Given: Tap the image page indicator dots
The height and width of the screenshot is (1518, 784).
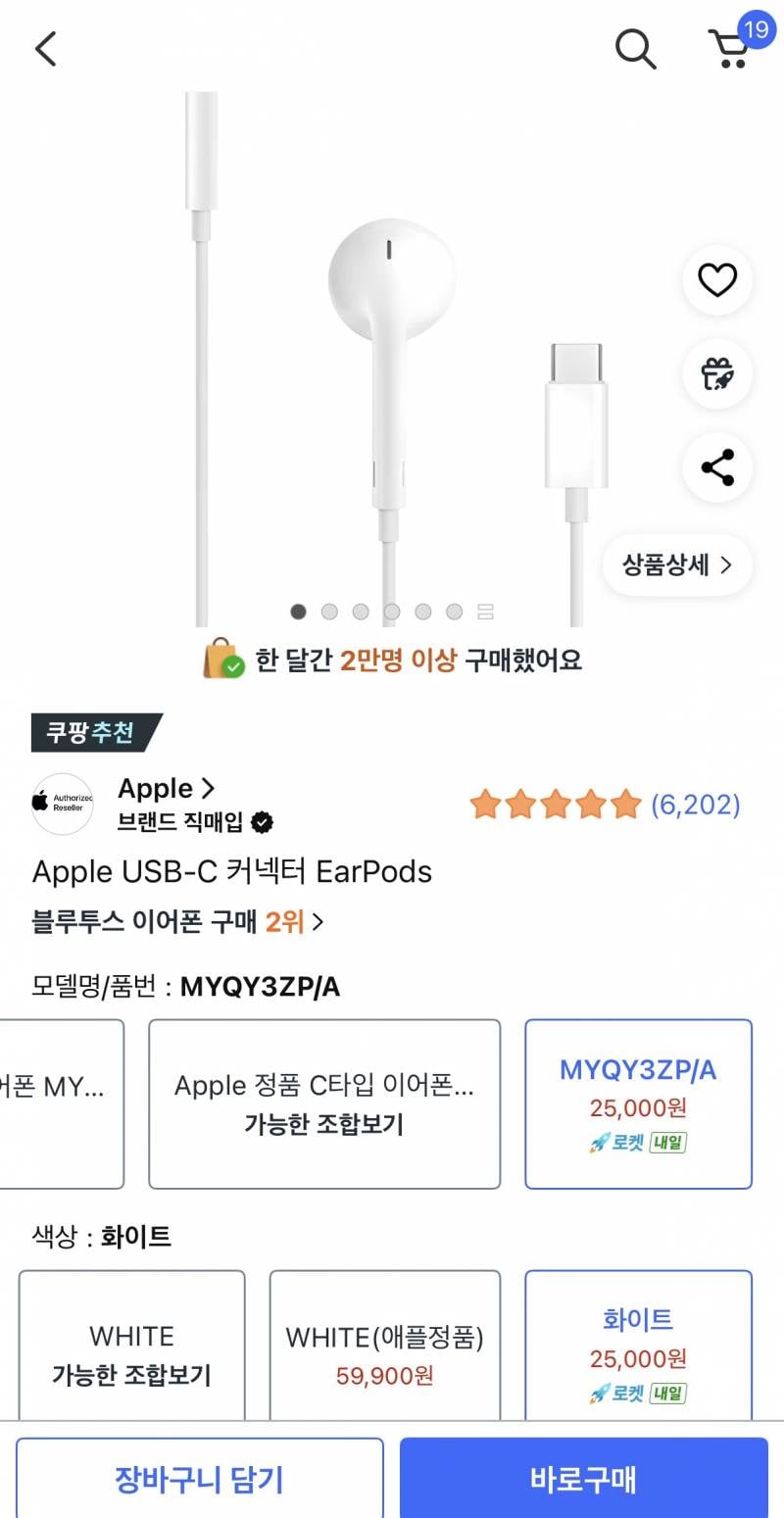Looking at the screenshot, I should pyautogui.click(x=391, y=612).
